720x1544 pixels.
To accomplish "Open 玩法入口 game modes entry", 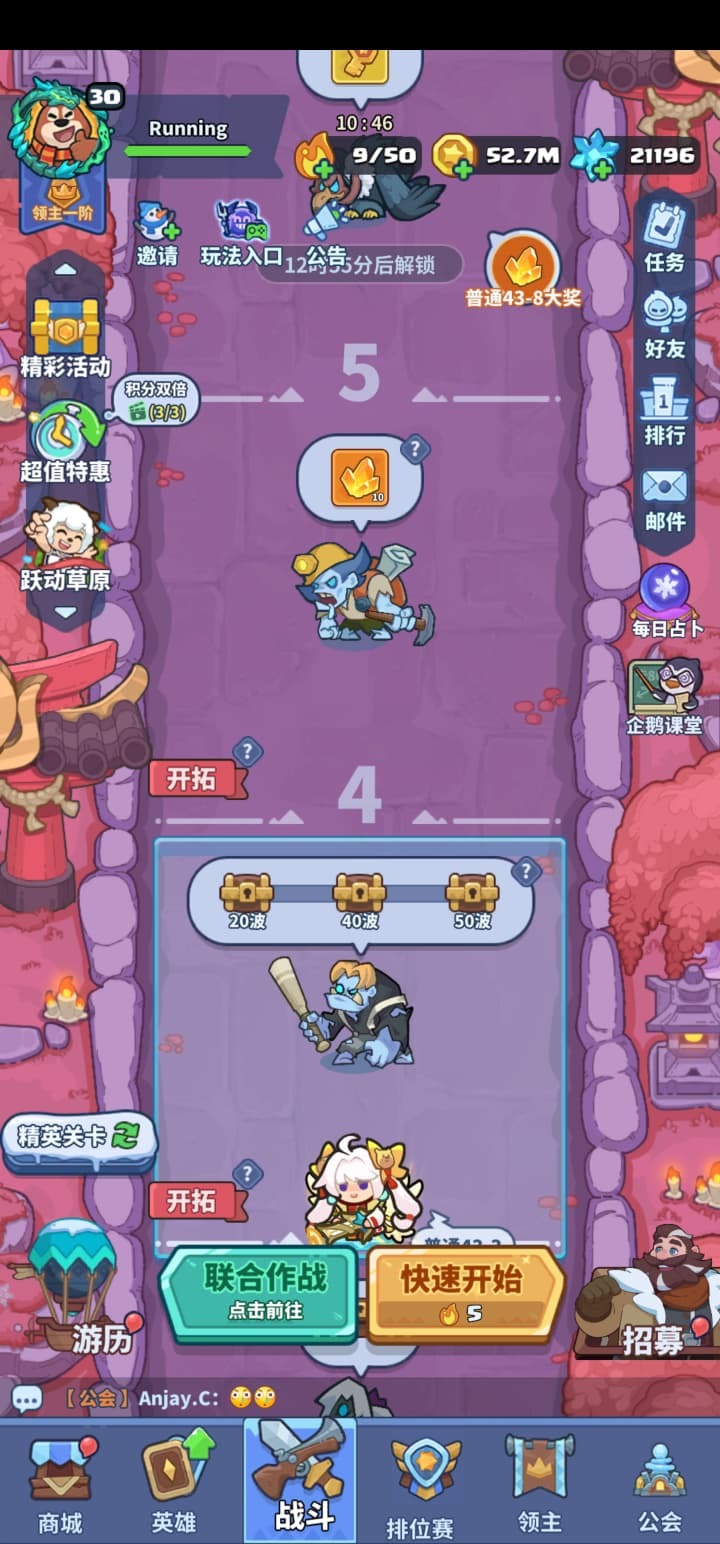I will point(241,233).
